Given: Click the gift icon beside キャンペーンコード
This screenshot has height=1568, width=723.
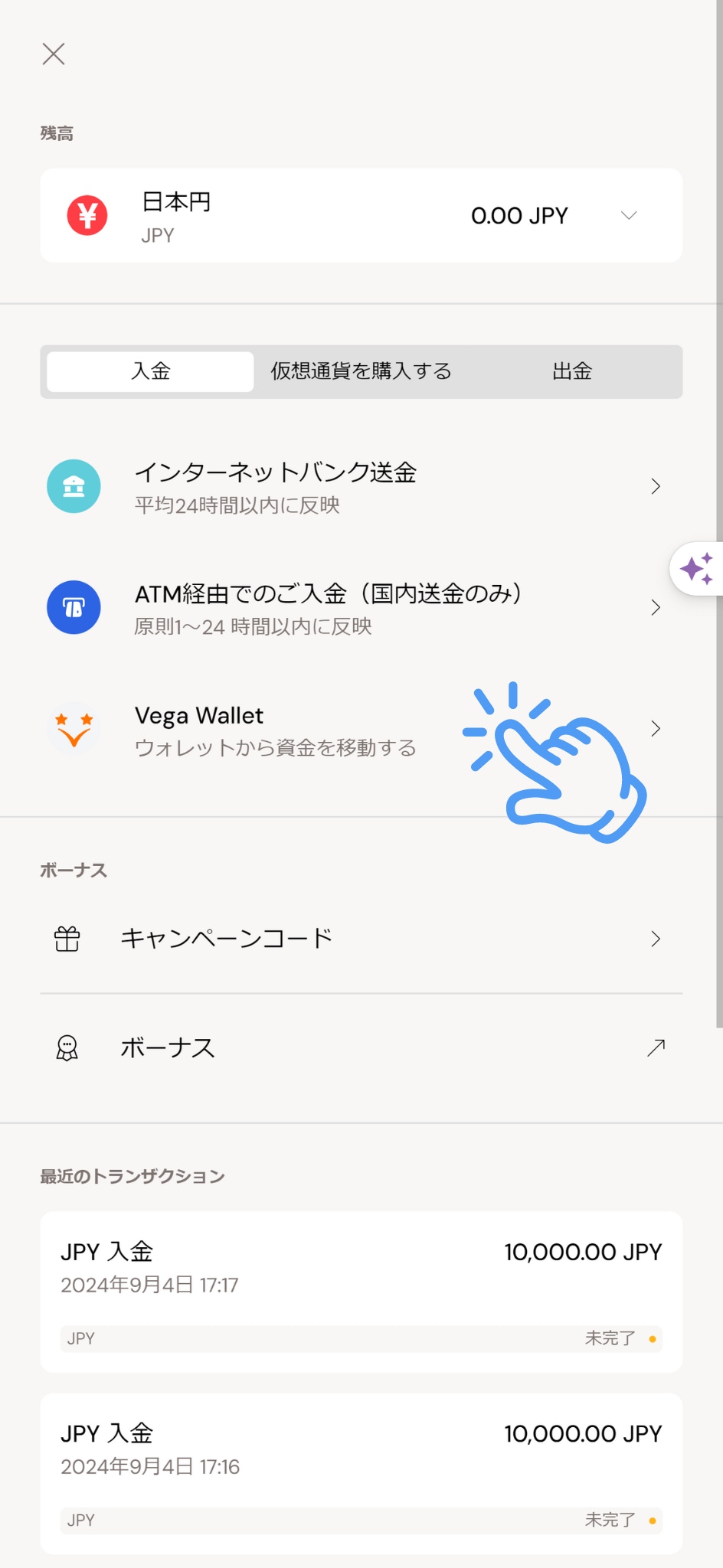Looking at the screenshot, I should 66,937.
